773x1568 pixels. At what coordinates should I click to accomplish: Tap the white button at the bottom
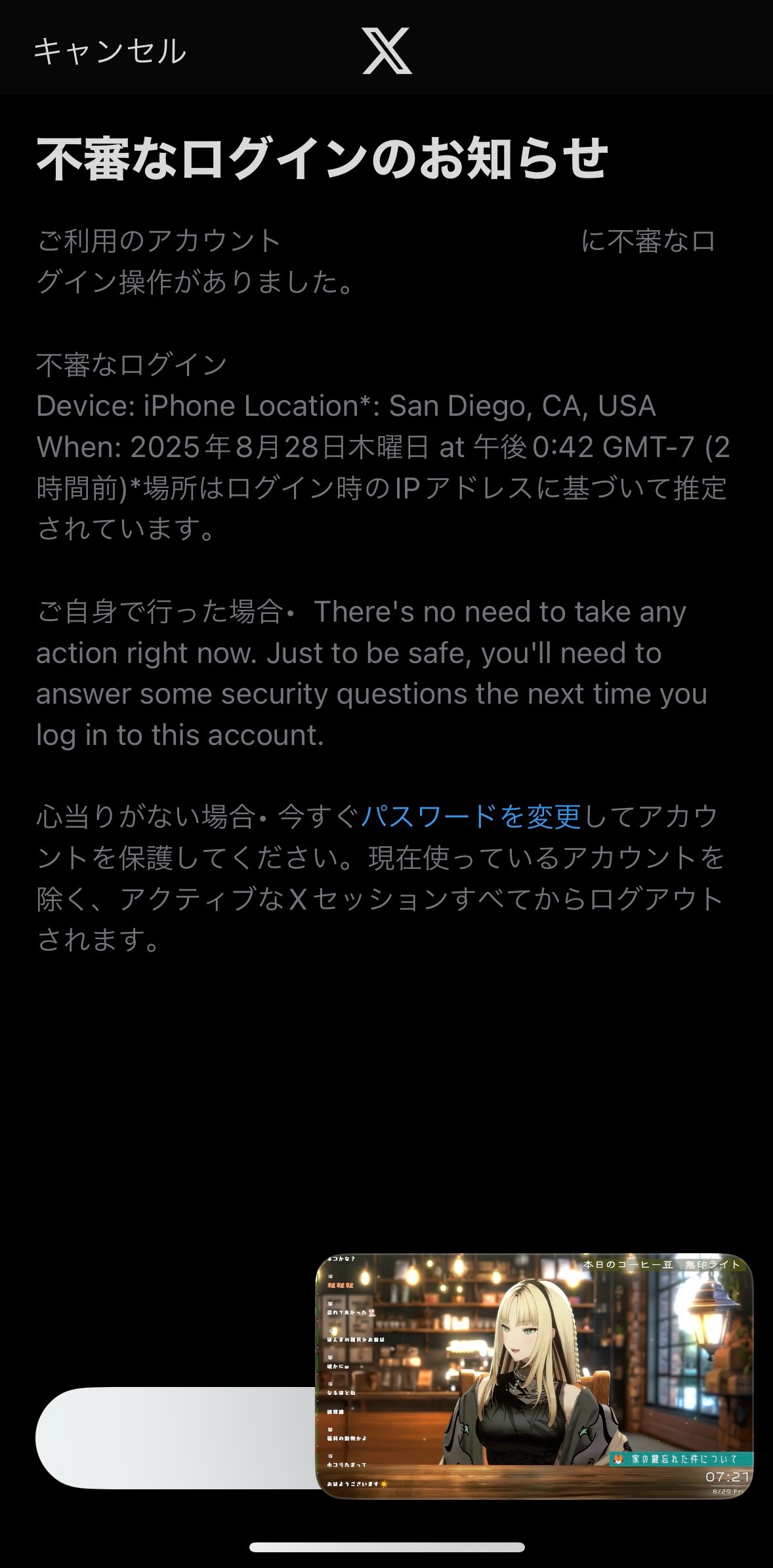tap(176, 1438)
